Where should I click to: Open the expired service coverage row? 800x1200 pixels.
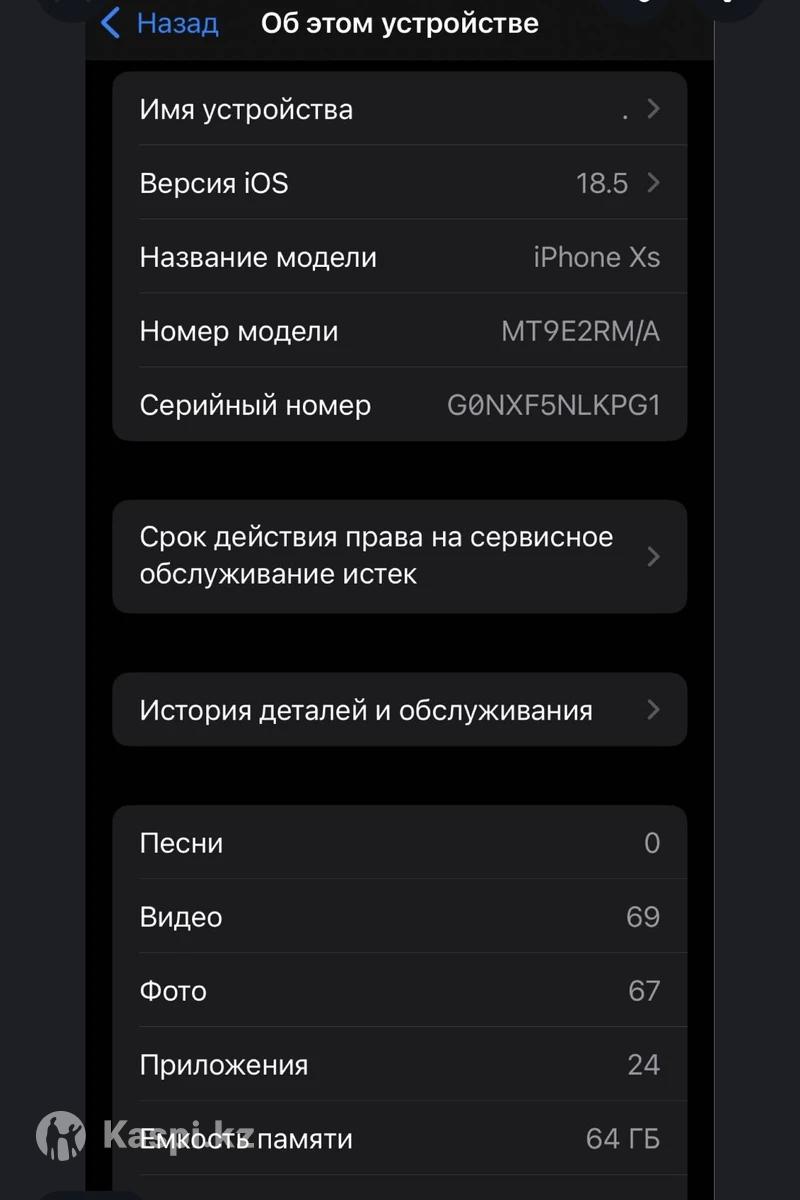[400, 556]
